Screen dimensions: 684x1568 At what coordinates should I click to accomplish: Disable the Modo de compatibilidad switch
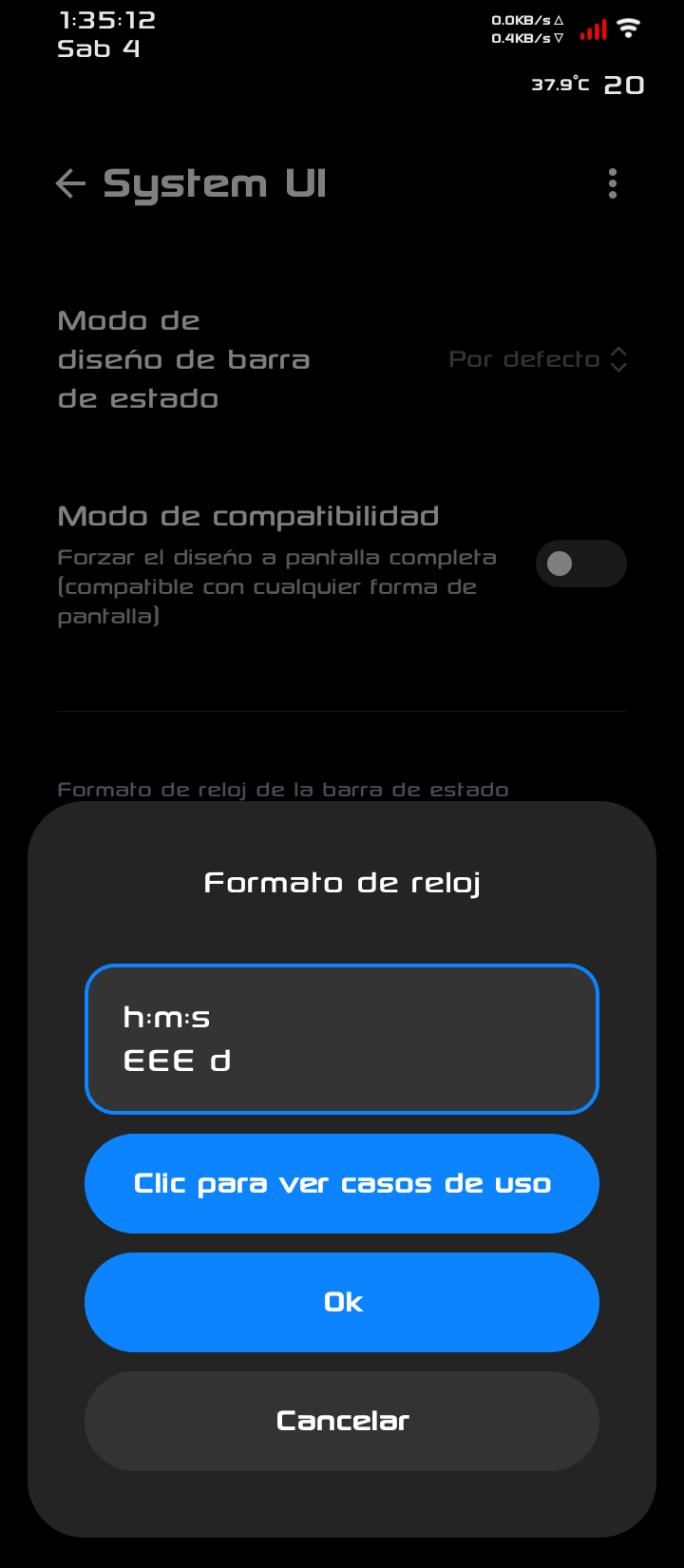[x=581, y=564]
